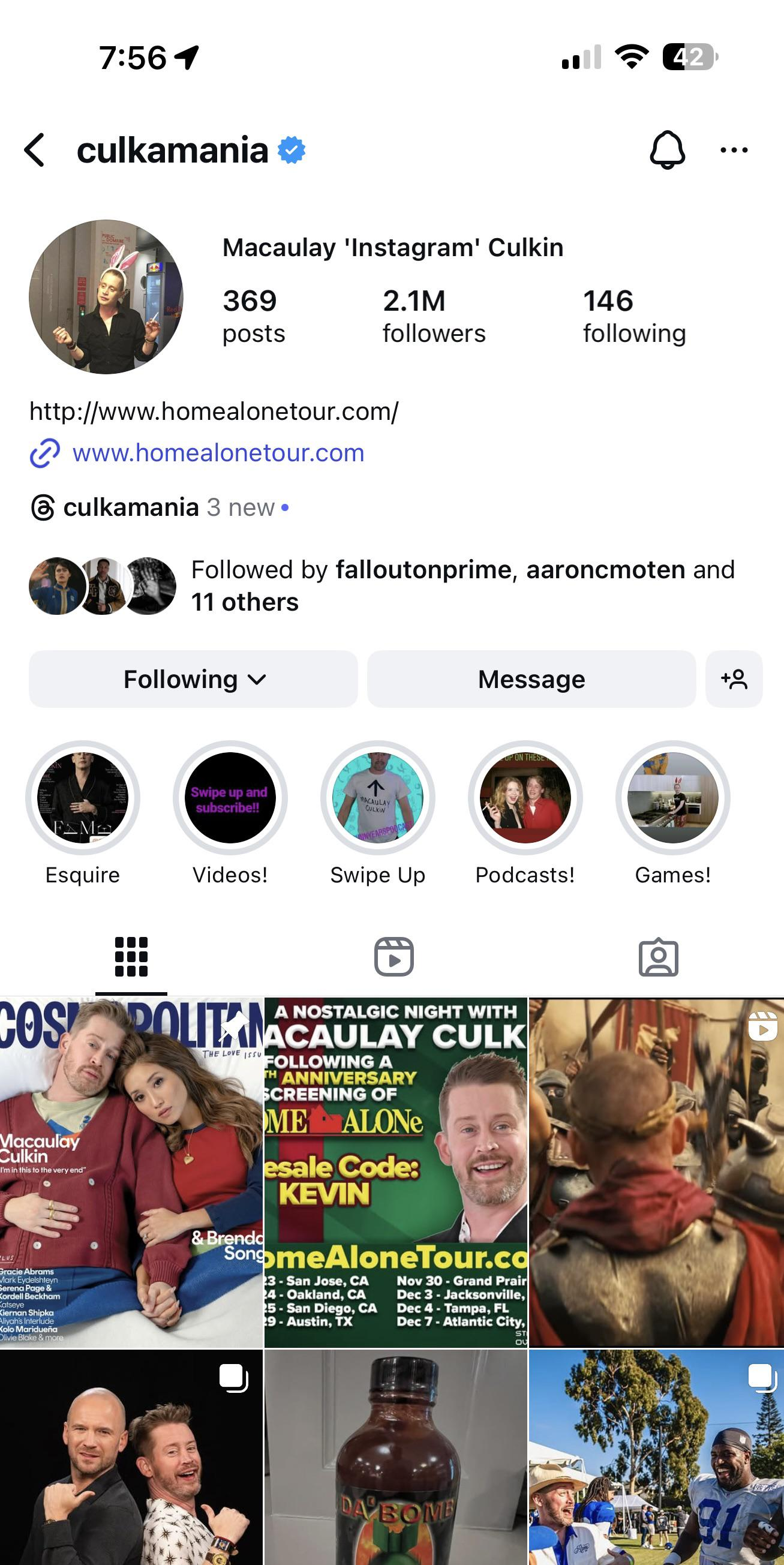Open the three-dot overflow menu
This screenshot has height=1565, width=784.
pyautogui.click(x=734, y=150)
